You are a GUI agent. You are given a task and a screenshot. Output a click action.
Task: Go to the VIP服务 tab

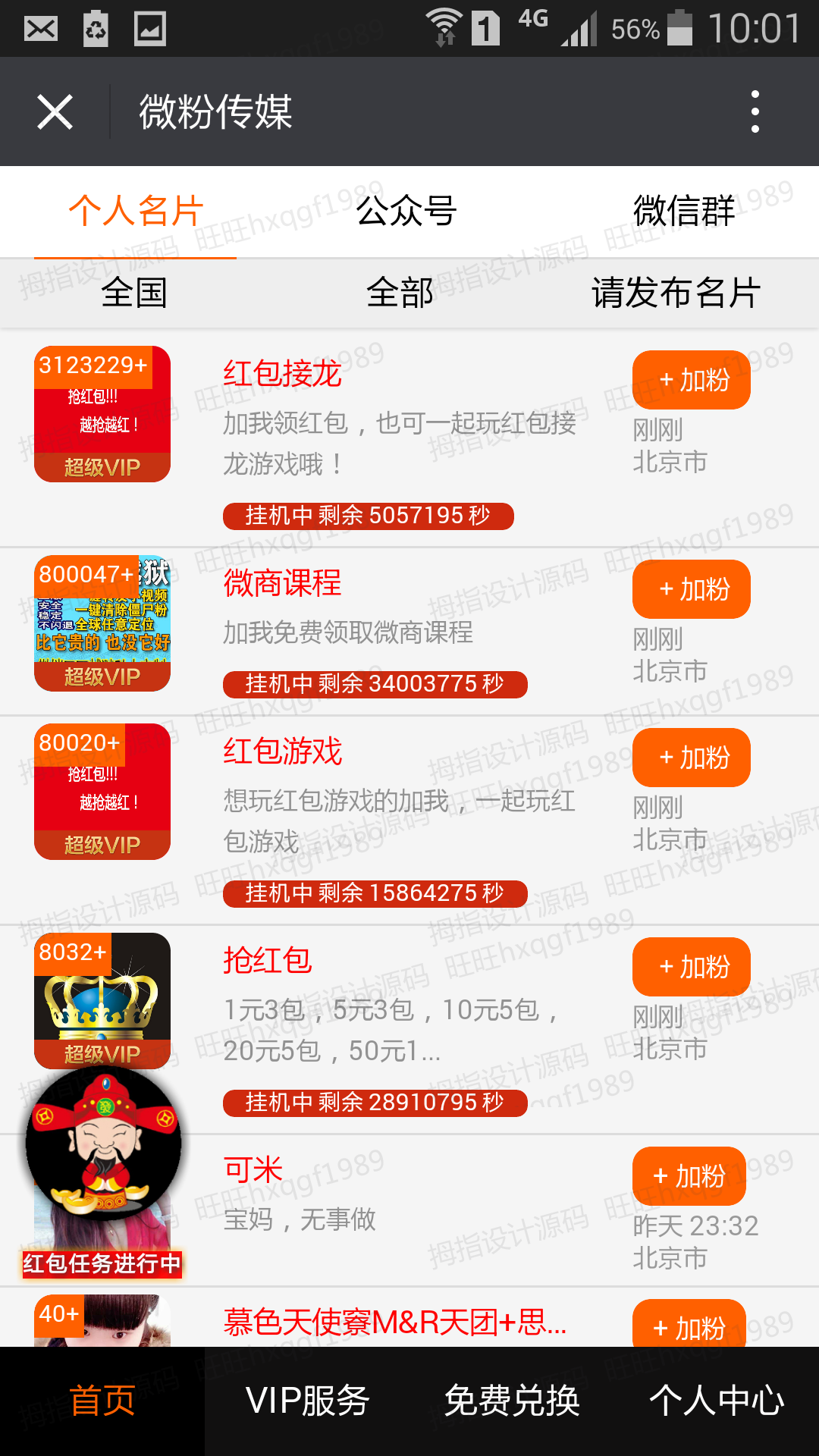click(x=307, y=1401)
